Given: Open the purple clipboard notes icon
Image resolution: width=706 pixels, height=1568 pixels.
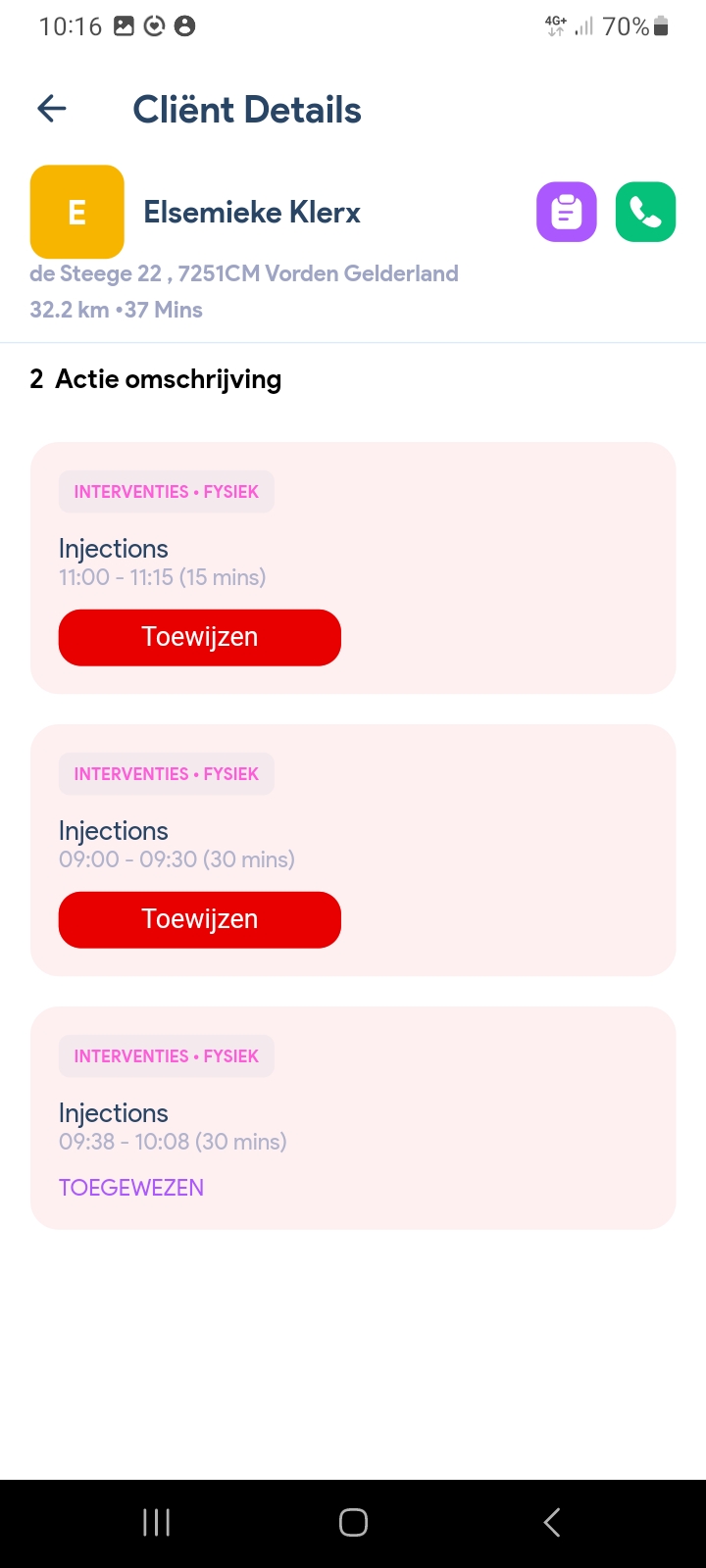Looking at the screenshot, I should click(567, 212).
